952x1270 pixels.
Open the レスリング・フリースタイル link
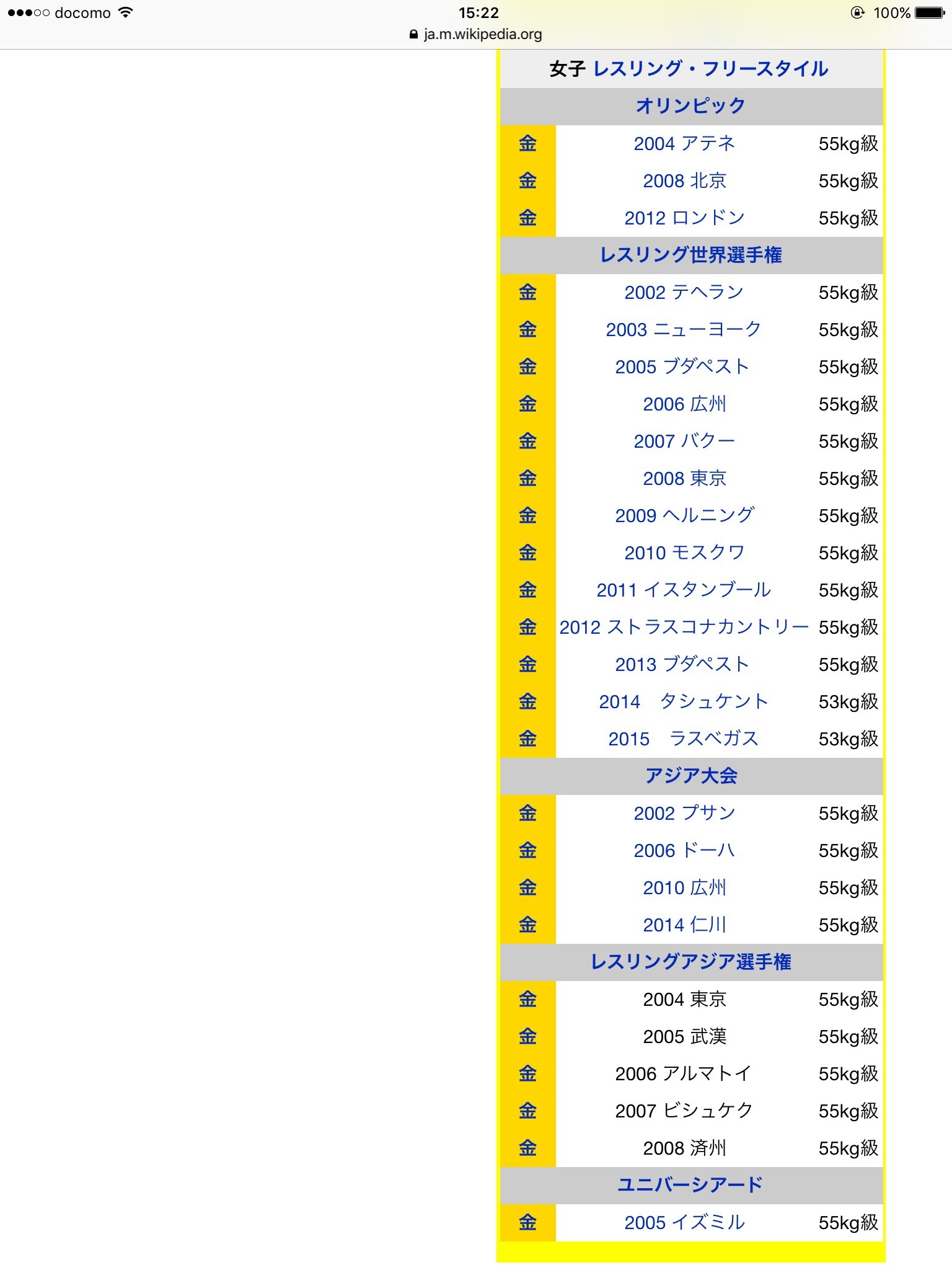710,69
